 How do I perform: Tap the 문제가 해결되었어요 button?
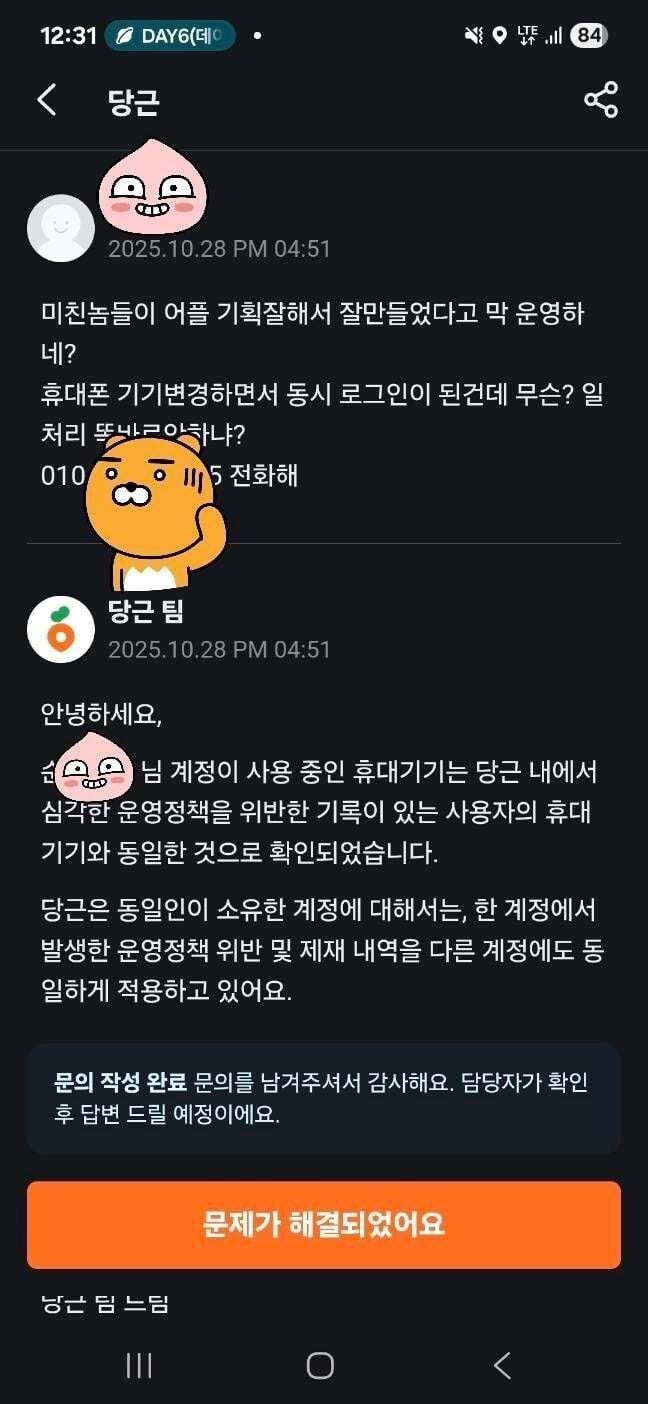[x=324, y=1224]
